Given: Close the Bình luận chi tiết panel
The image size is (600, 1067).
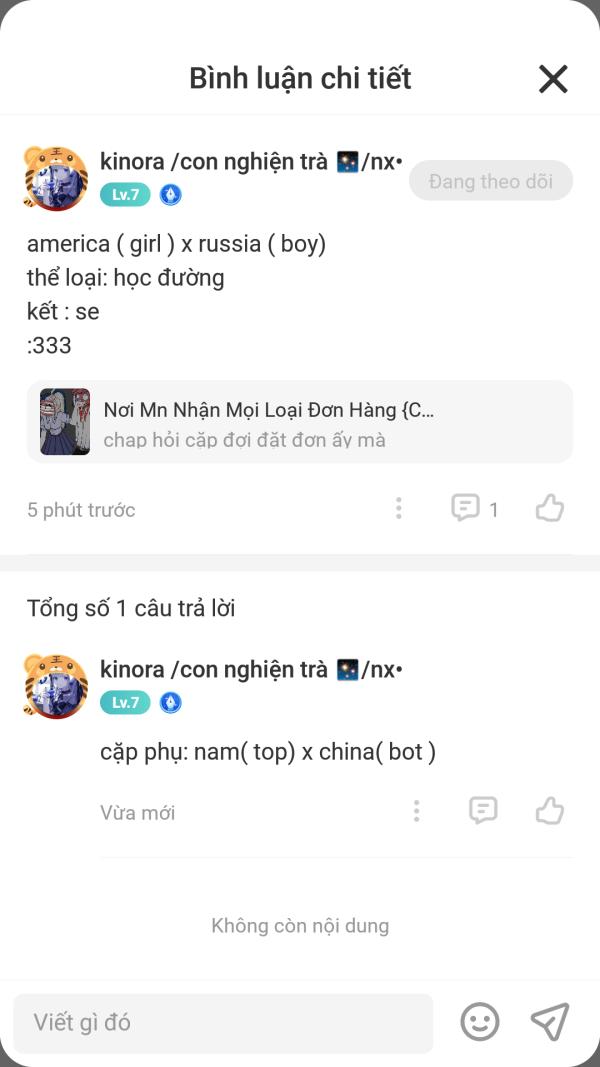Looking at the screenshot, I should click(x=553, y=79).
